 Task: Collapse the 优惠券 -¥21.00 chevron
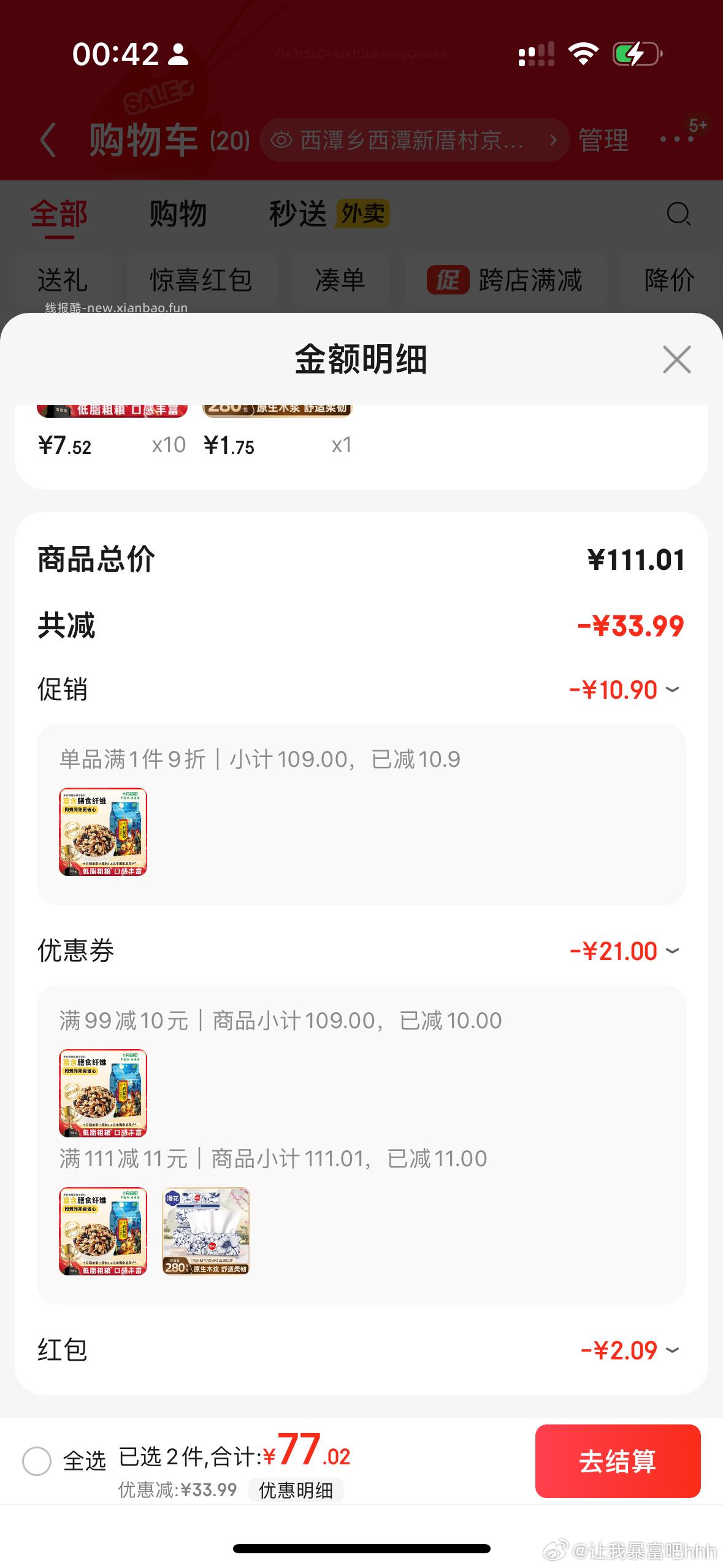click(672, 950)
